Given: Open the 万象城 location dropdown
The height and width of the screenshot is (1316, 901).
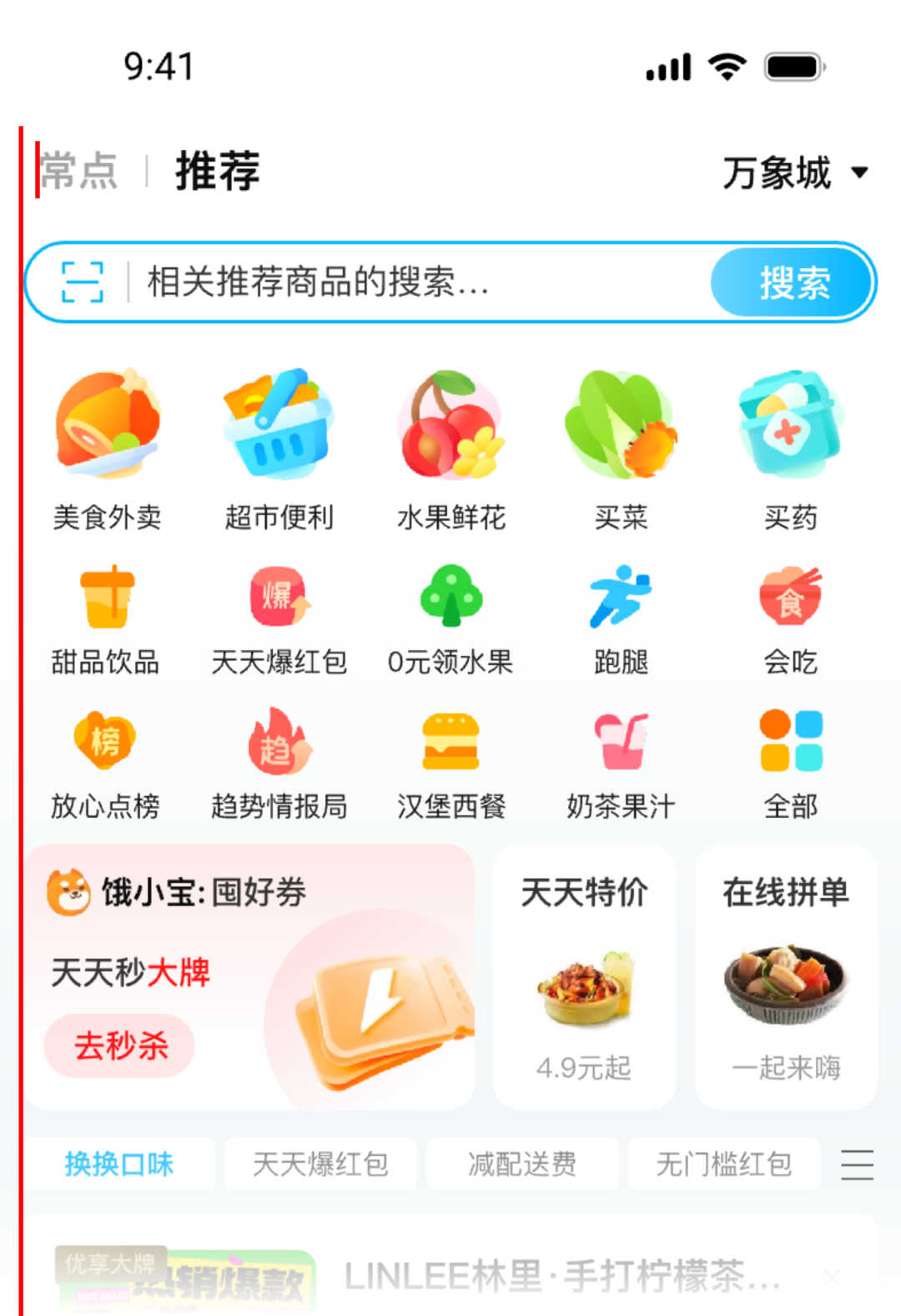Looking at the screenshot, I should click(794, 173).
